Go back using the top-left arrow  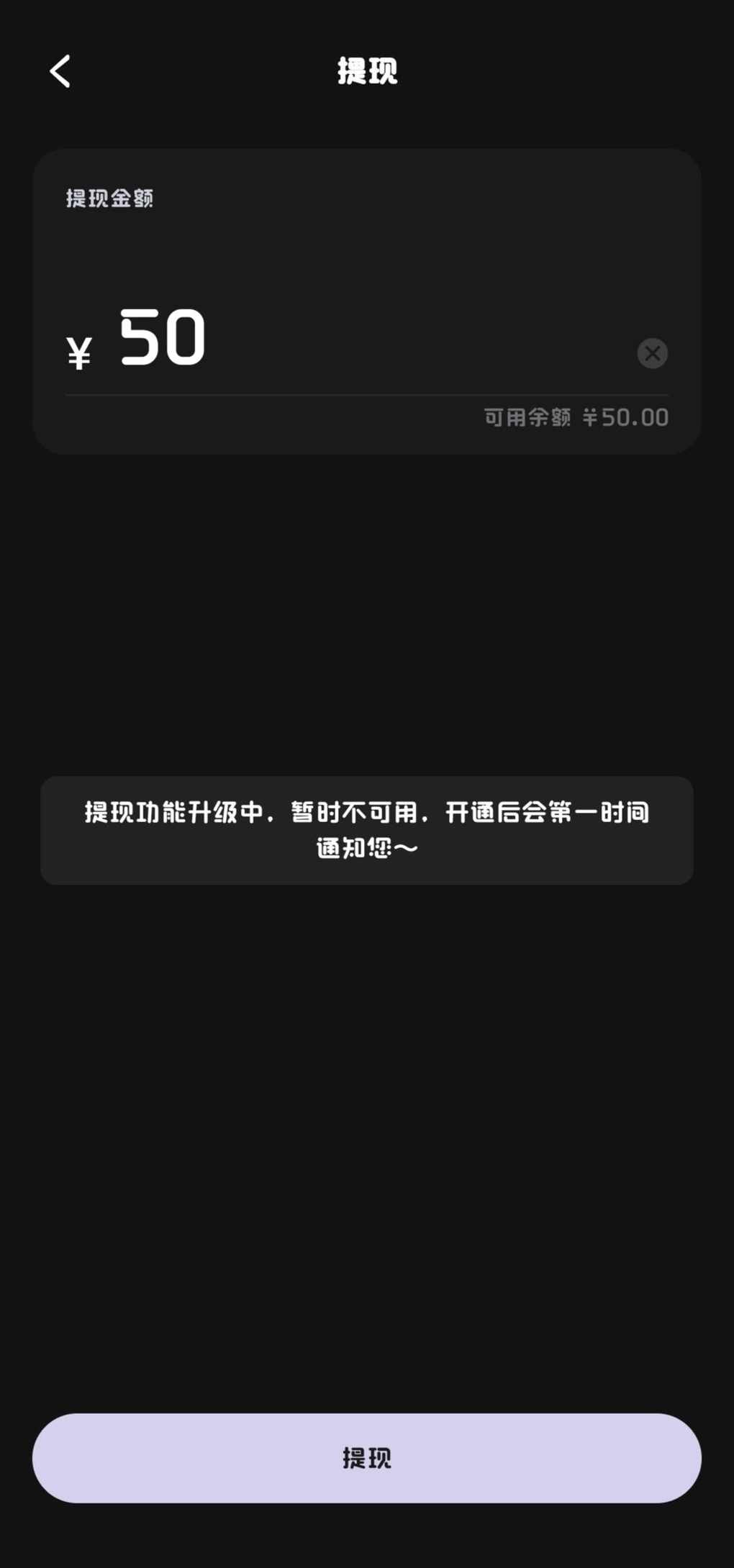60,71
